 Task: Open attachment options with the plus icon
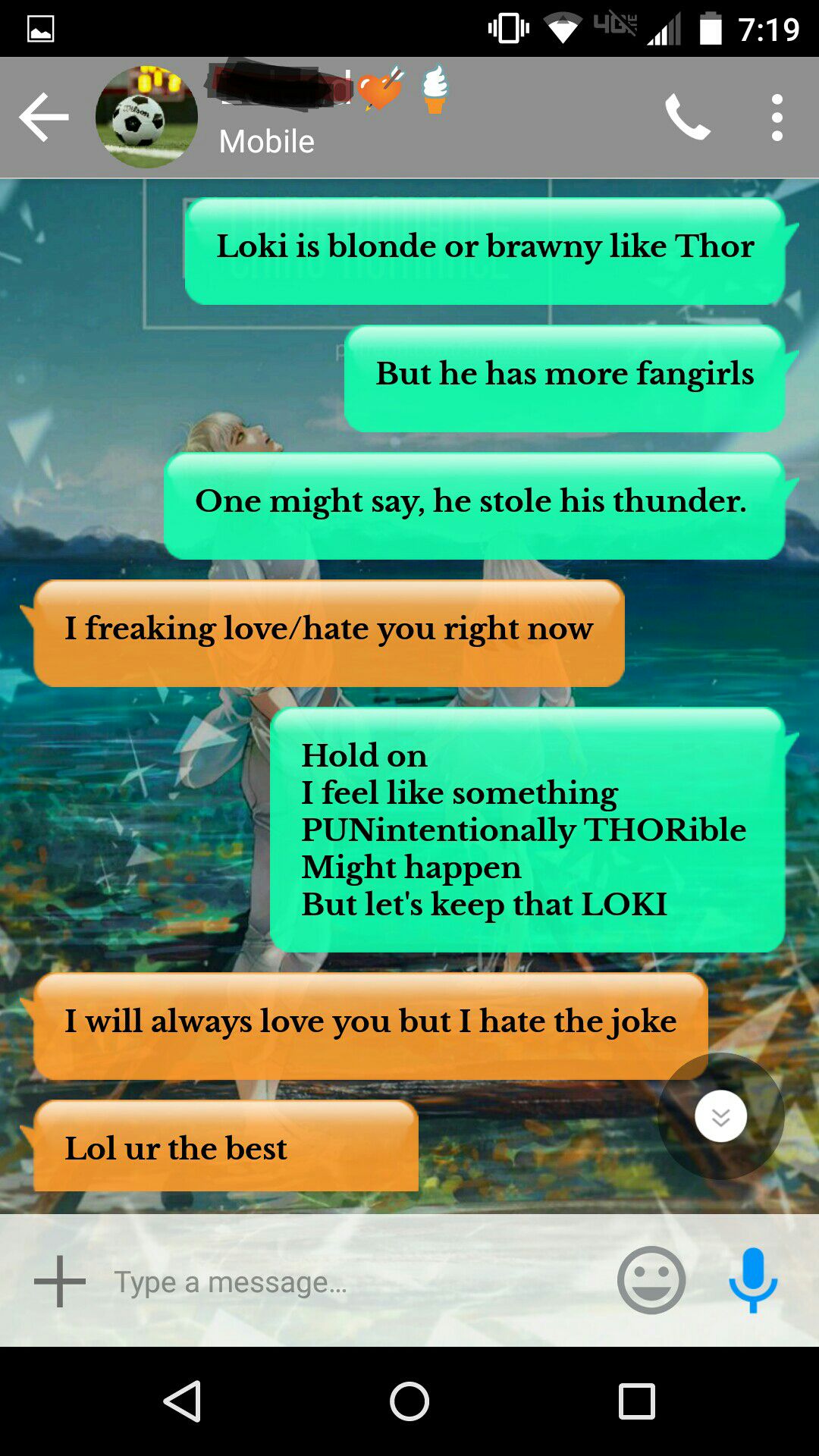click(59, 1281)
